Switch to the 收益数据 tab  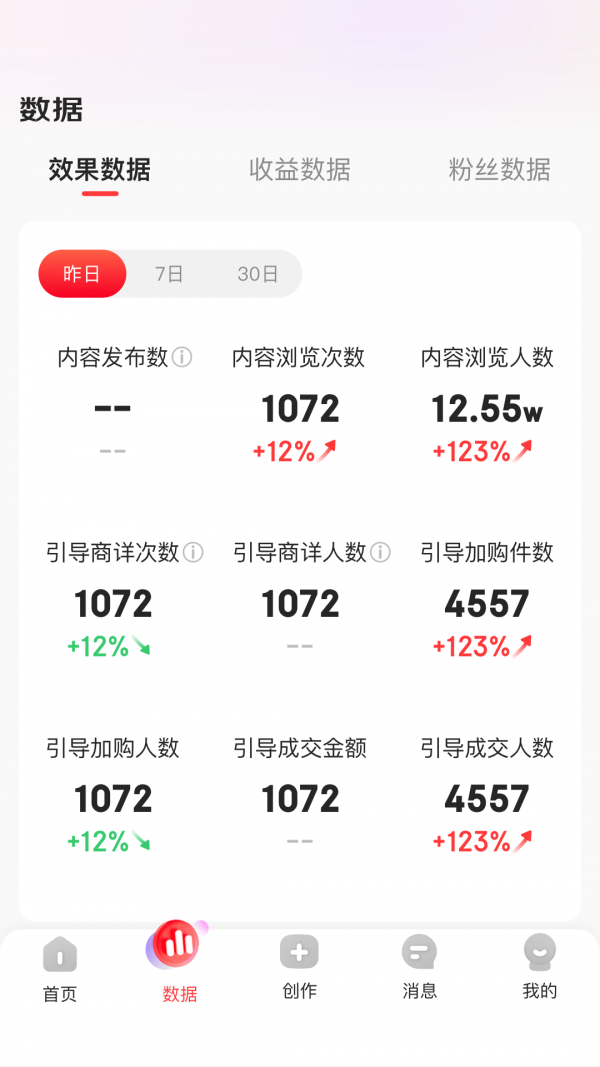coord(299,170)
